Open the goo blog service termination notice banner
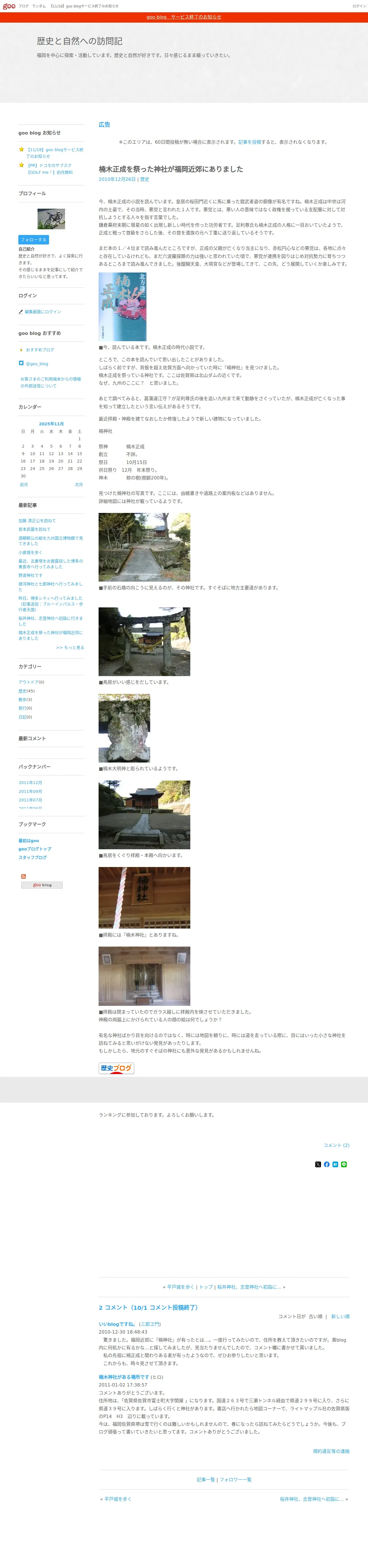This screenshot has width=368, height=1568. pyautogui.click(x=183, y=17)
